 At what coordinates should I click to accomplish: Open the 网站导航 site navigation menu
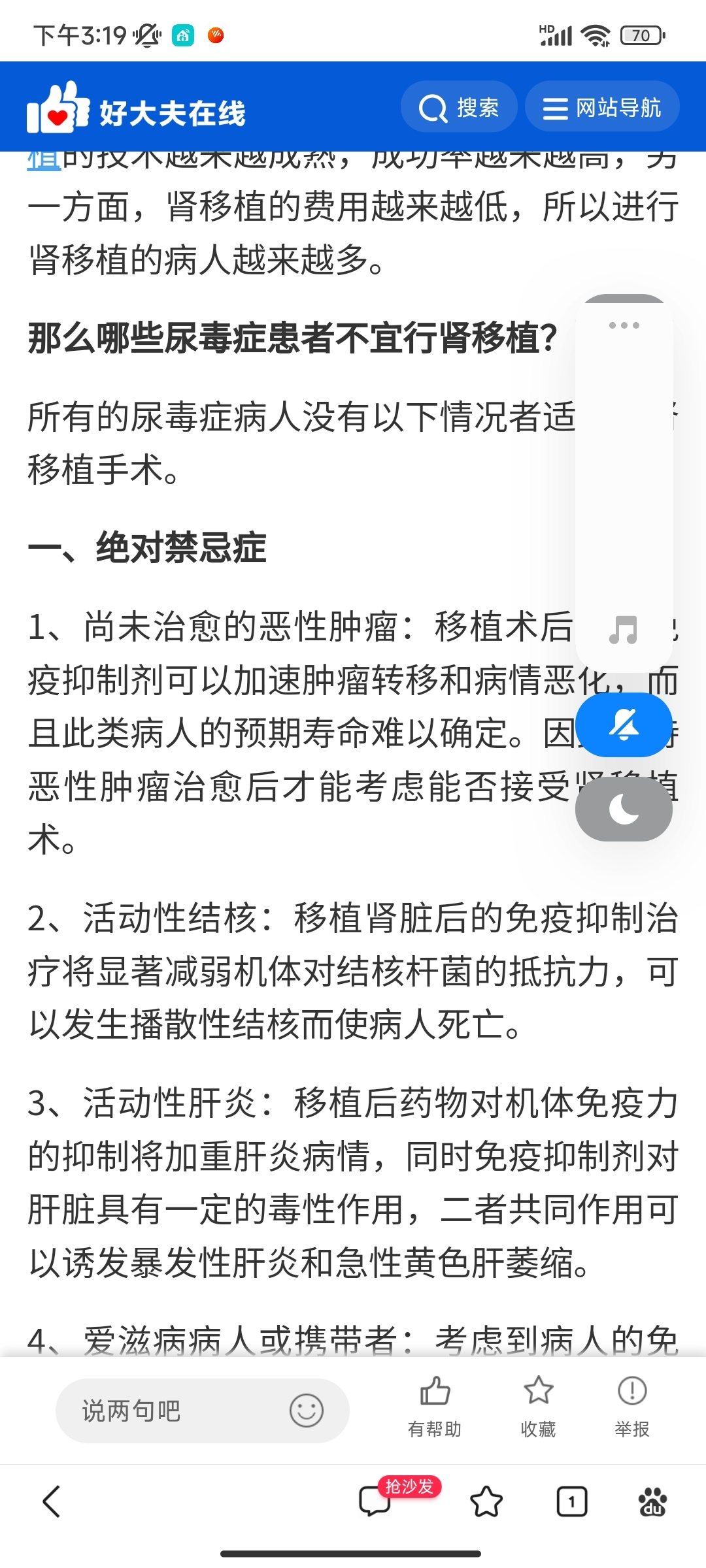[602, 107]
